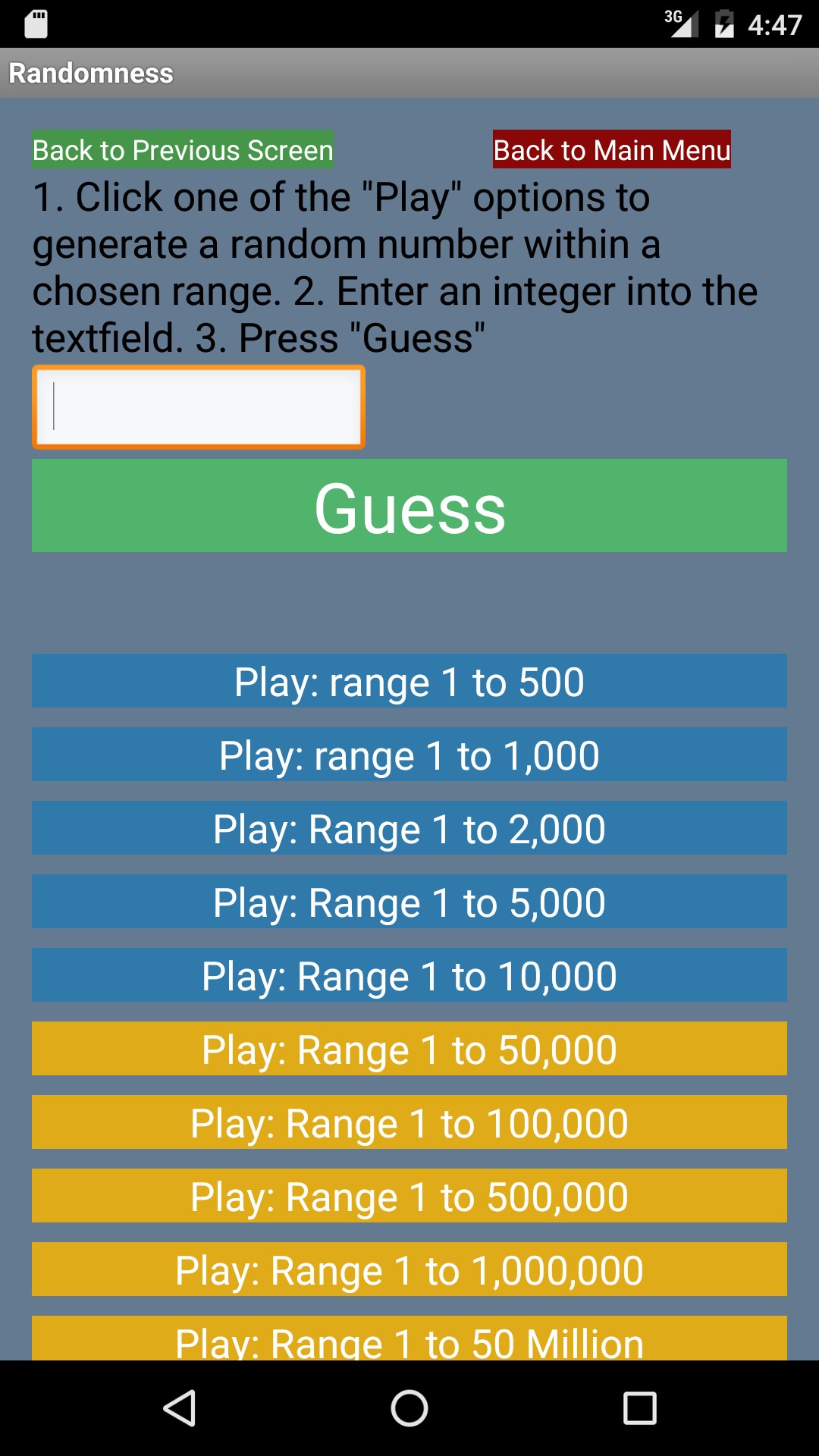Viewport: 819px width, 1456px height.
Task: Select Play: range 1 to 1,000
Action: (x=409, y=755)
